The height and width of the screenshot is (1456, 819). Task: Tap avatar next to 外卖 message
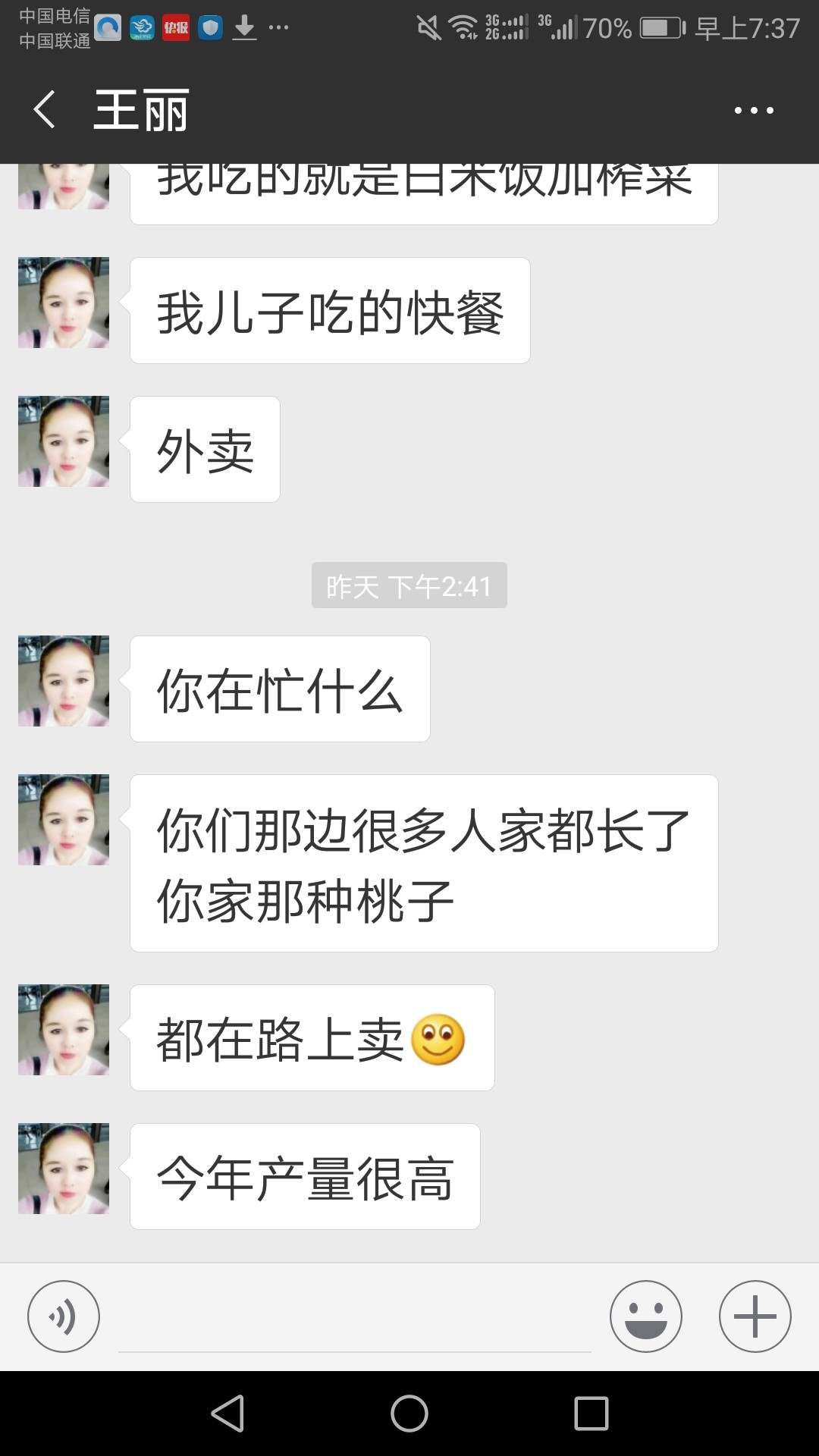tap(64, 441)
